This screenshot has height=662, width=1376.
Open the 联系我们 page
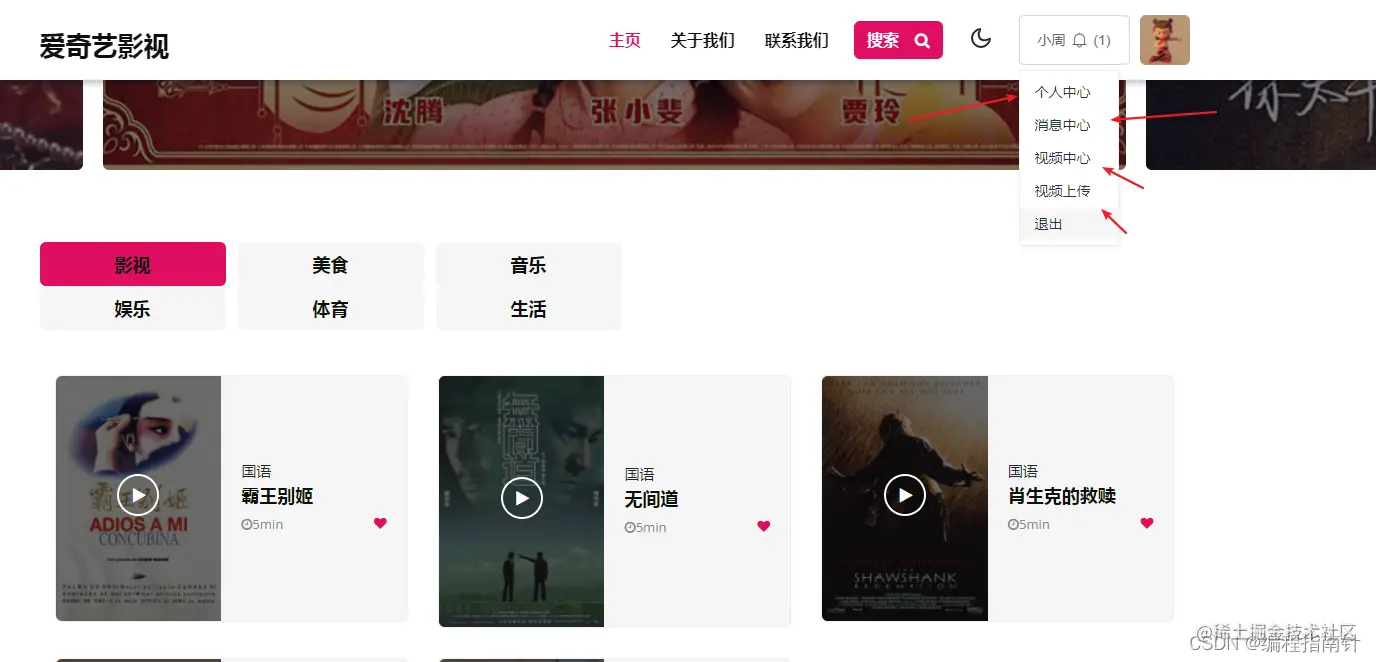[796, 40]
